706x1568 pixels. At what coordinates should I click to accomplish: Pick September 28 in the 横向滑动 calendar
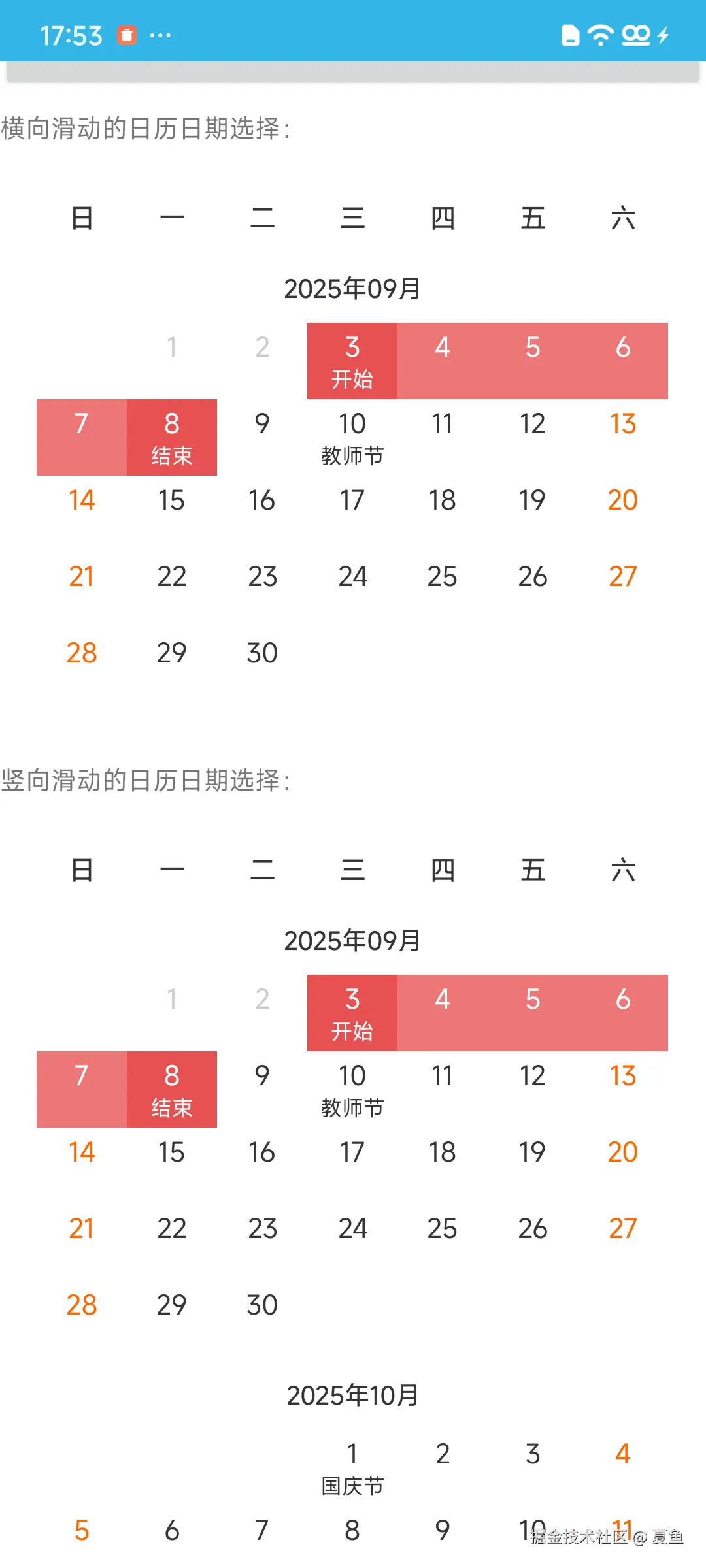click(x=82, y=653)
